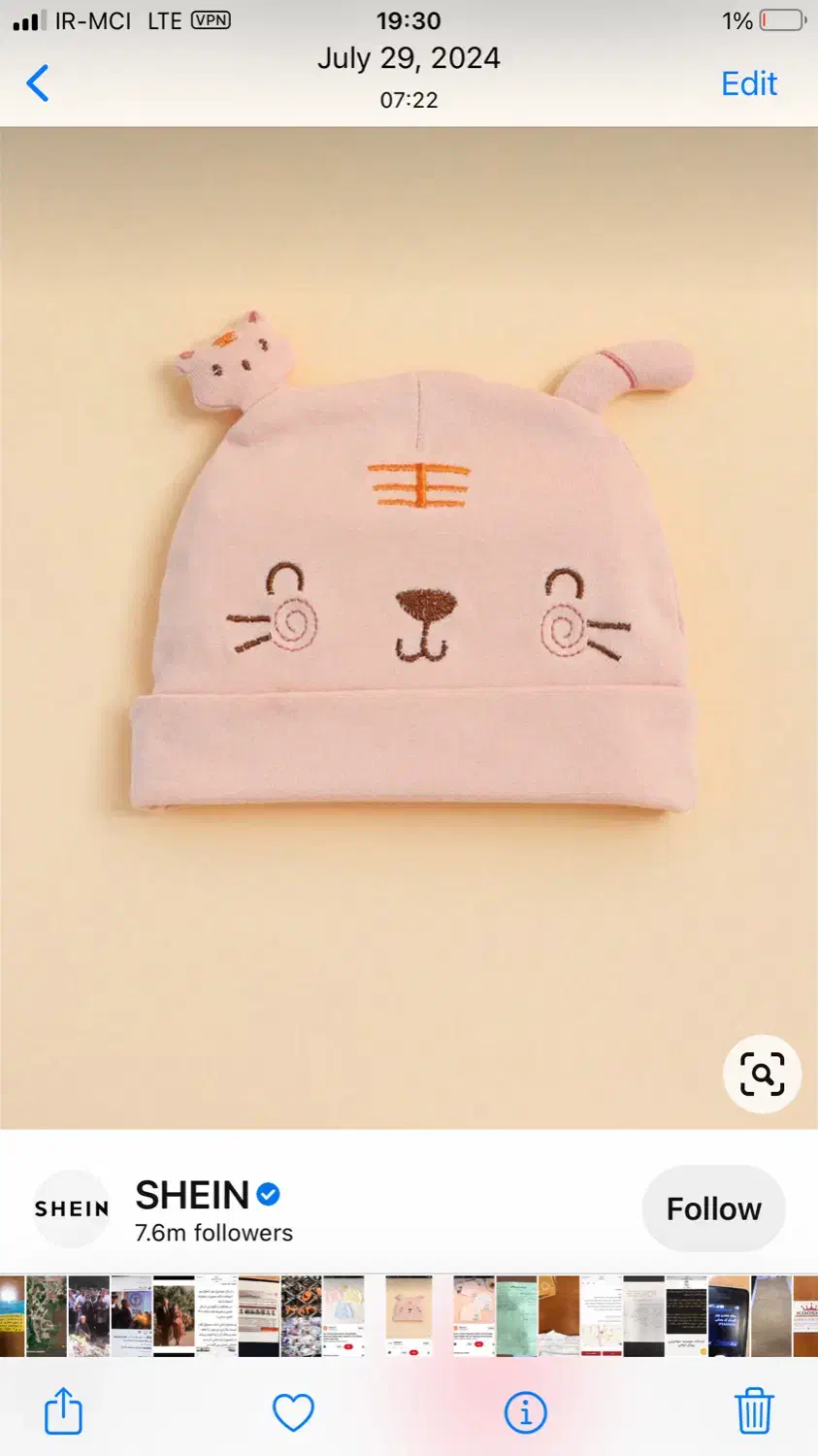
Task: Share this photo
Action: pyautogui.click(x=63, y=1410)
